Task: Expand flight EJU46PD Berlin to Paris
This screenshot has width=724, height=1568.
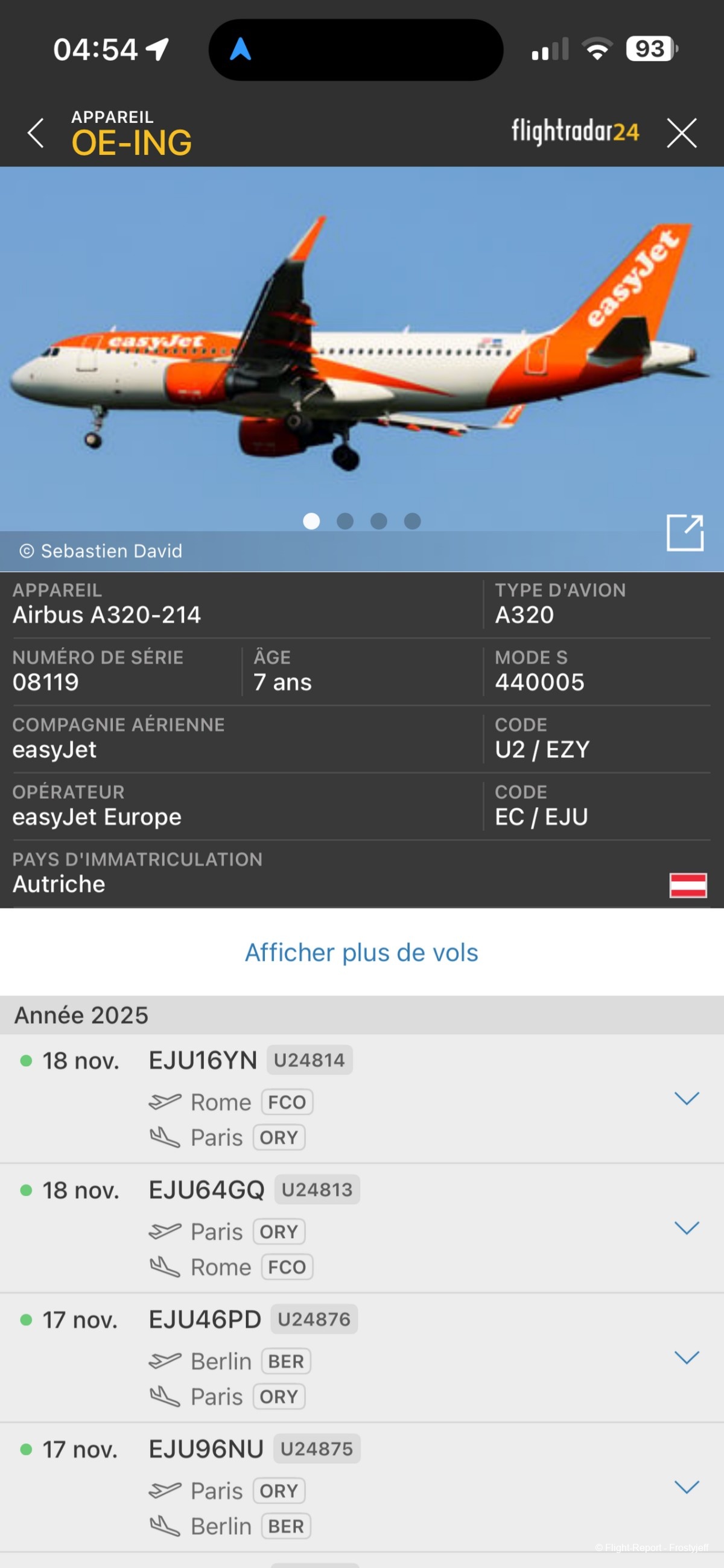Action: 686,1358
